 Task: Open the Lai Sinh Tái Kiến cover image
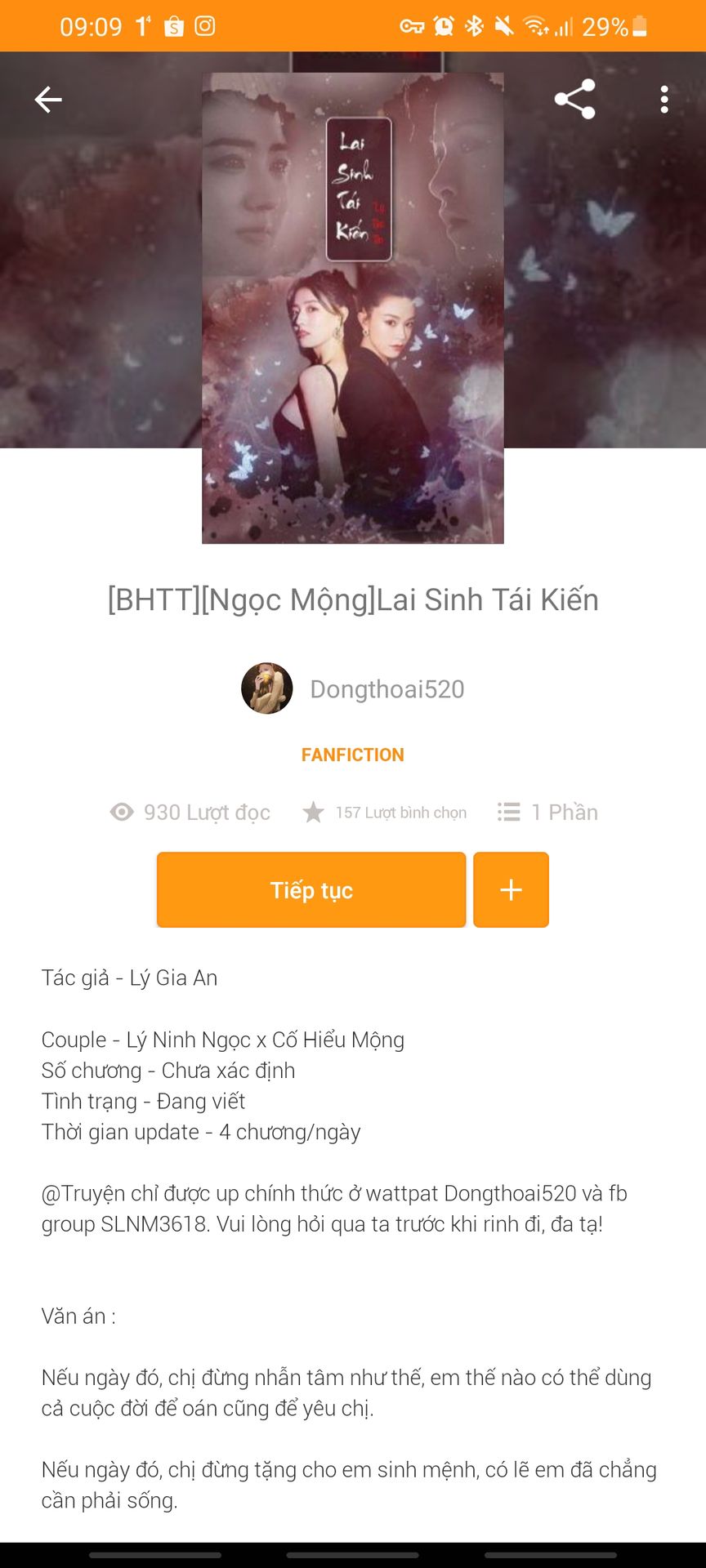[x=353, y=308]
